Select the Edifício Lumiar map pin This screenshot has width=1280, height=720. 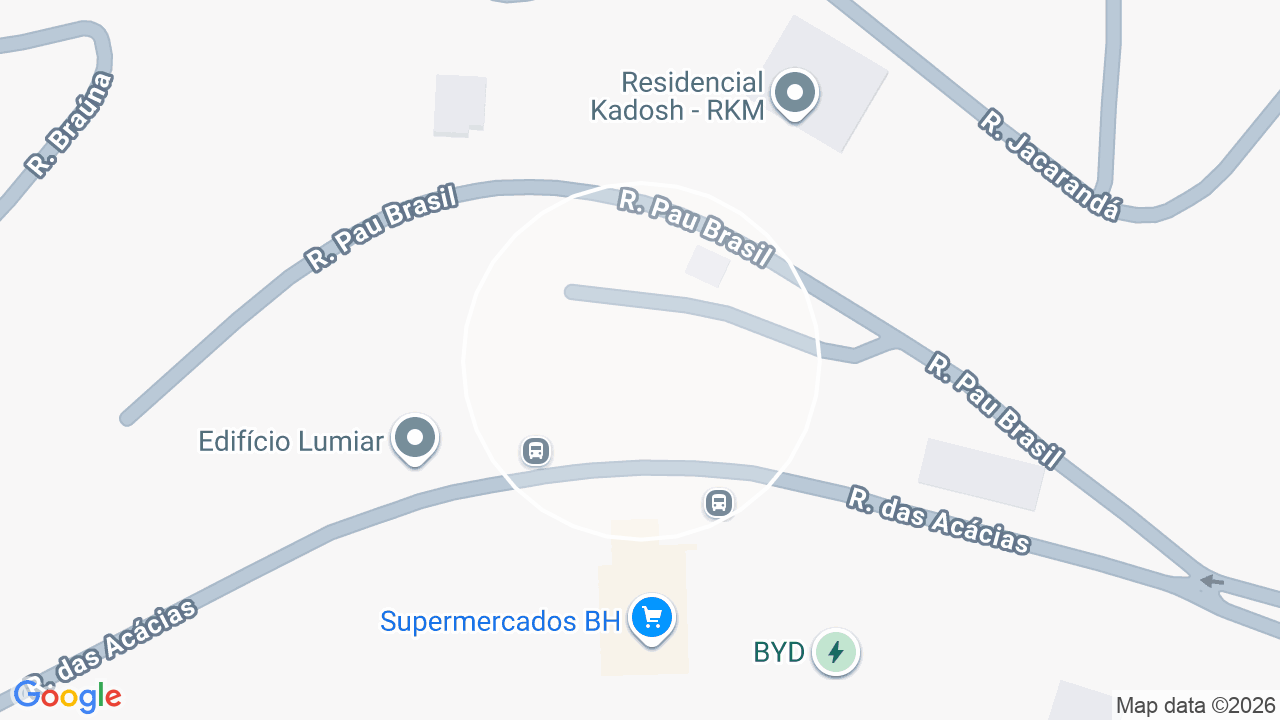415,438
